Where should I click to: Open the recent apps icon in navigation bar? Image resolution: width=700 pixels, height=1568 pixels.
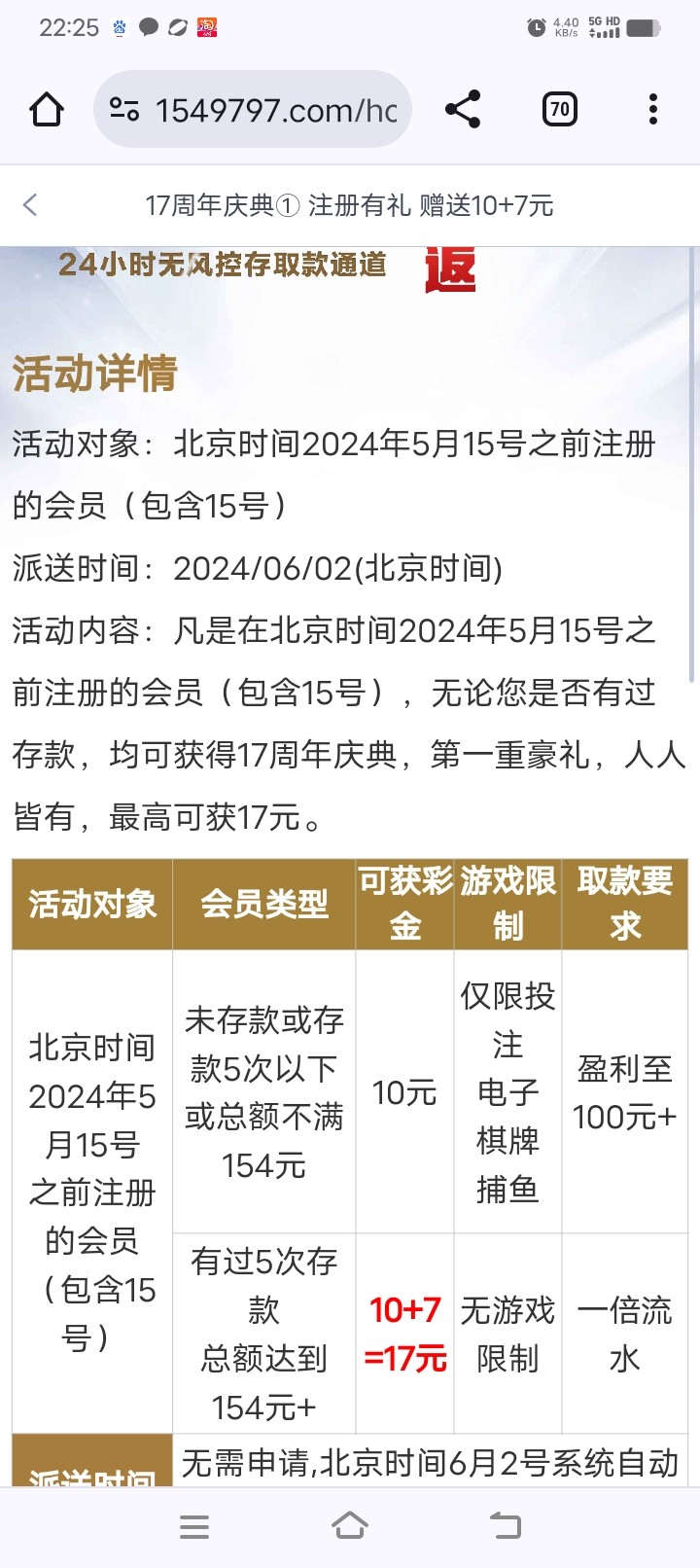[194, 1526]
